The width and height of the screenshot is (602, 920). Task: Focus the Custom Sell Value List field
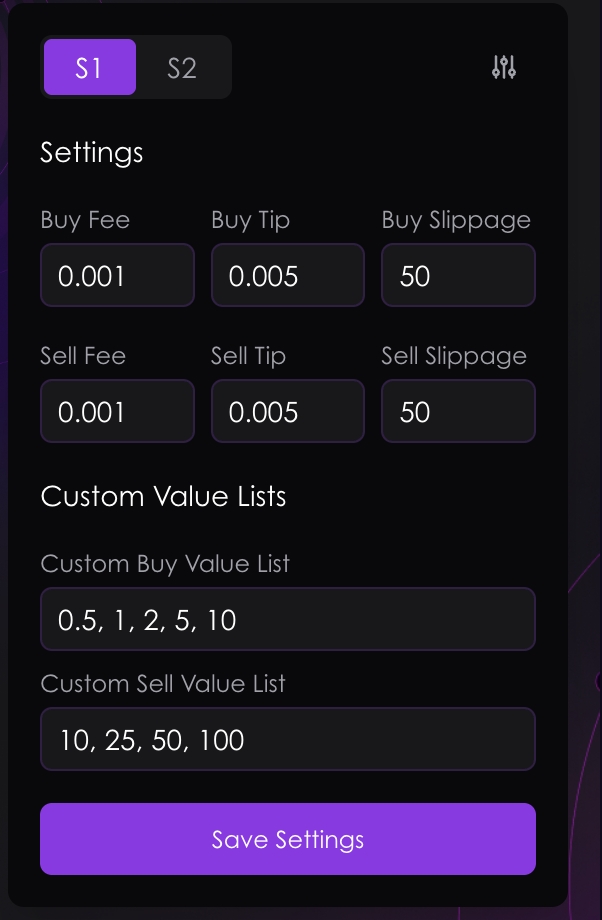[288, 739]
